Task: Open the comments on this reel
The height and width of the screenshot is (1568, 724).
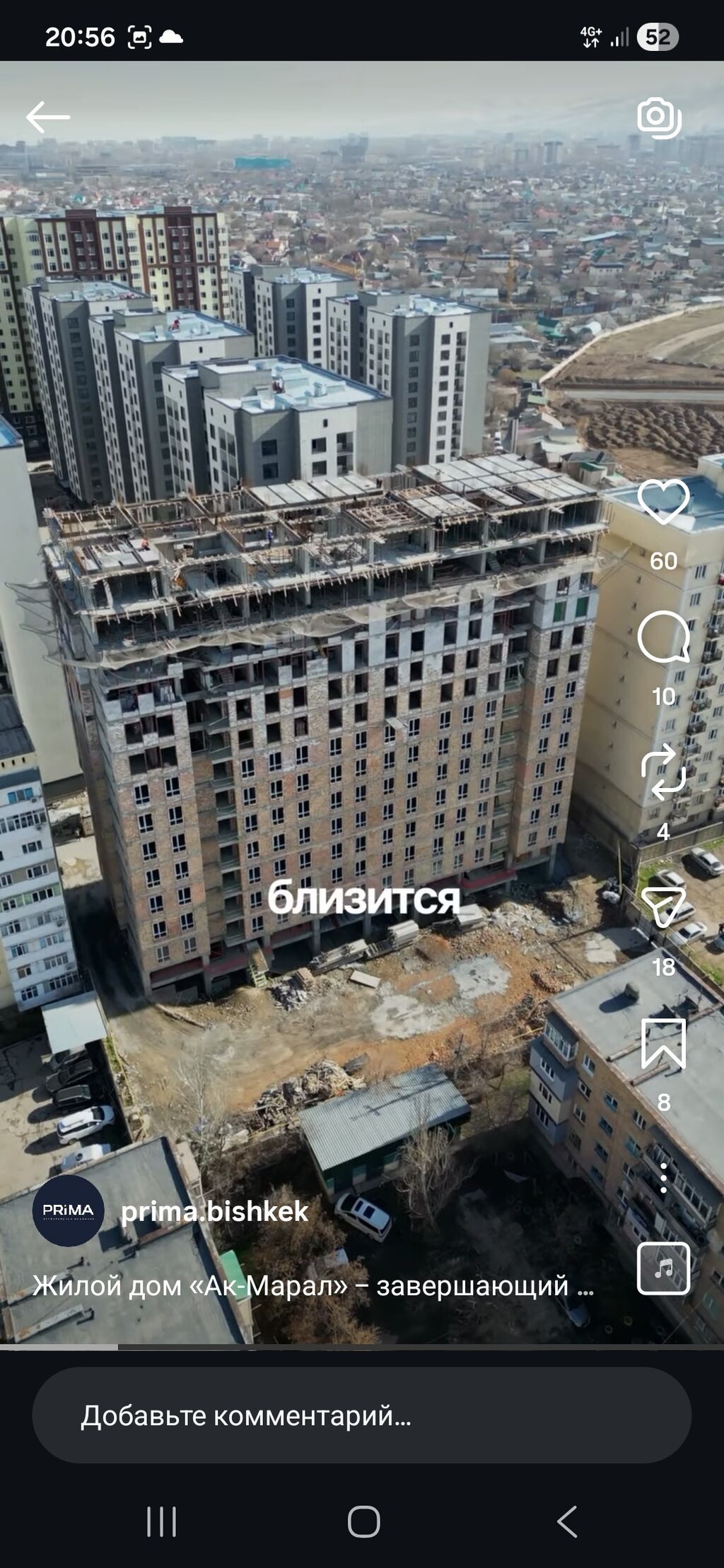Action: 663,637
